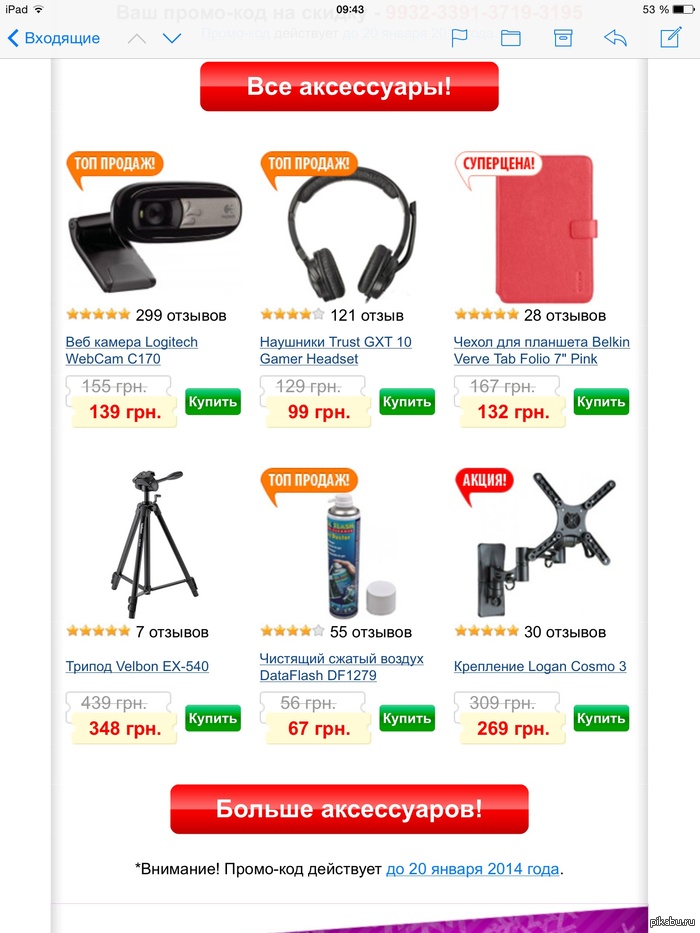This screenshot has height=933, width=700.
Task: Open the Трипод Velbon EX-540 link
Action: click(x=137, y=666)
